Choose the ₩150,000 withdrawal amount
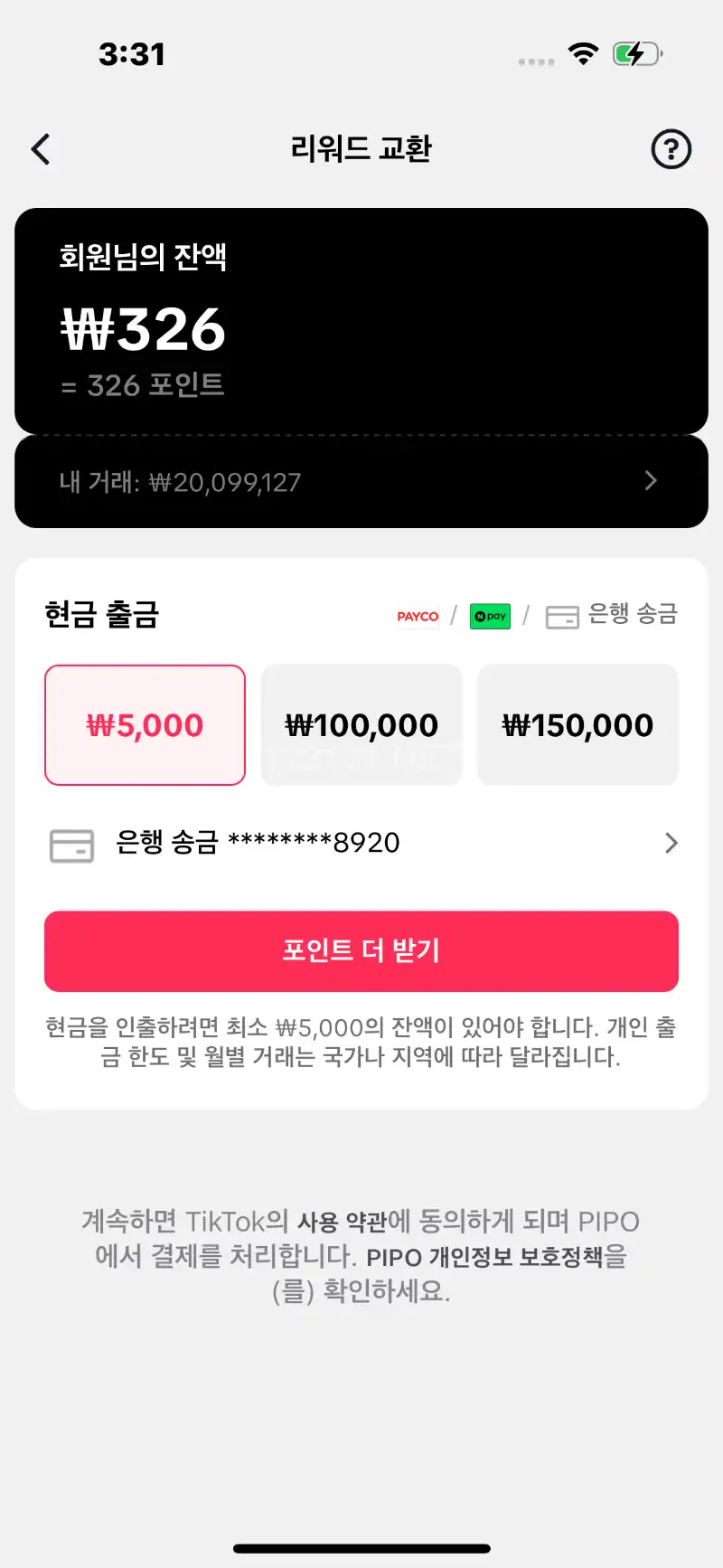Viewport: 723px width, 1568px height. pos(577,725)
